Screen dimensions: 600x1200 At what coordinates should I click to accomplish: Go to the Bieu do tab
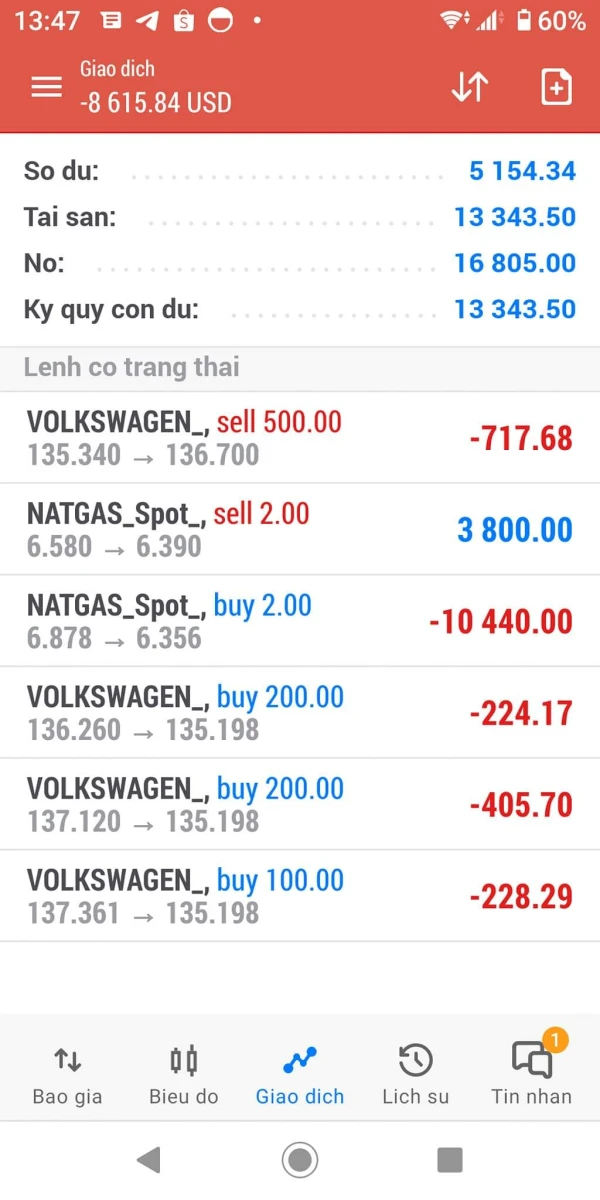tap(184, 1073)
